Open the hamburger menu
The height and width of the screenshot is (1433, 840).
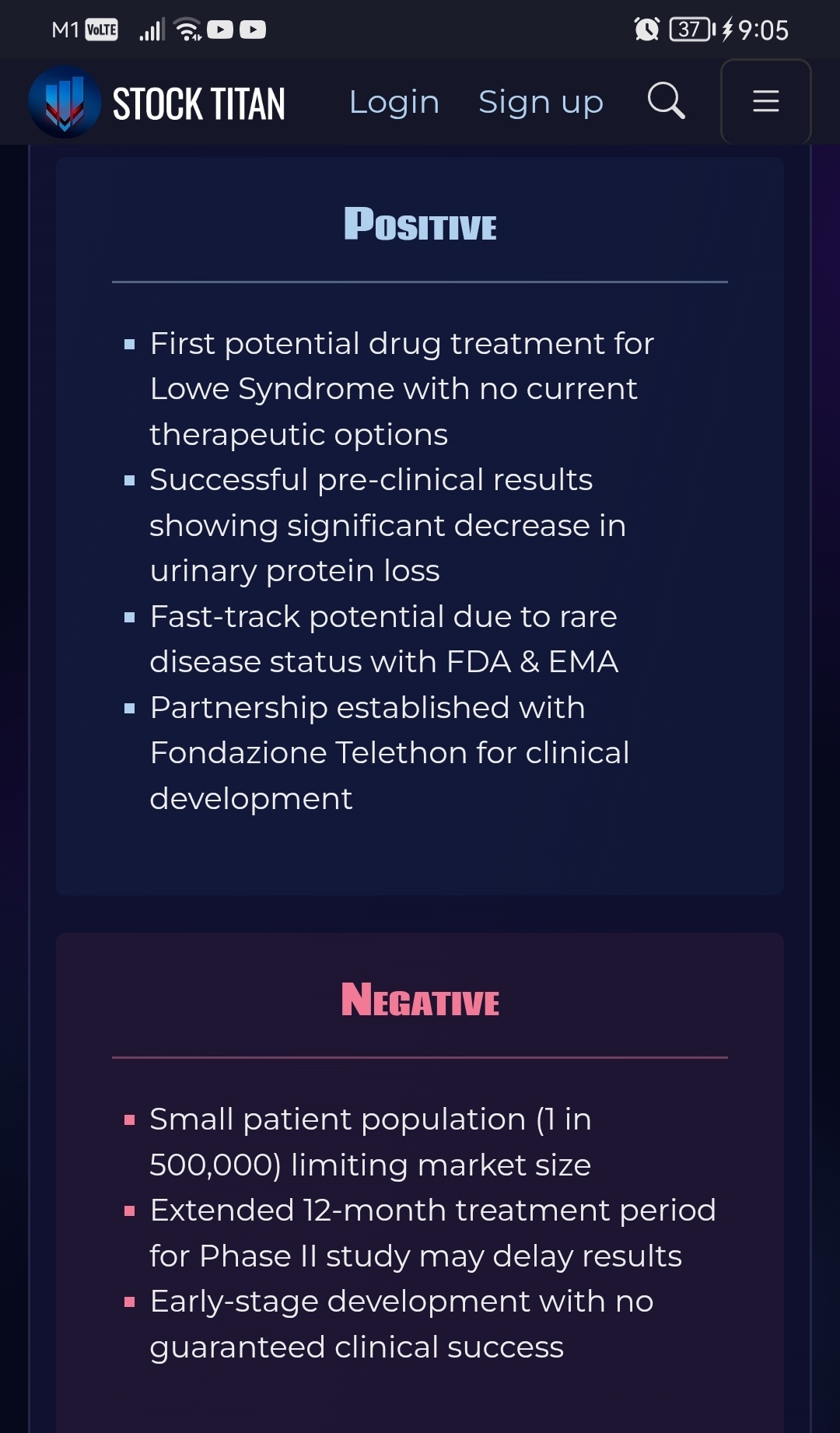click(x=766, y=101)
